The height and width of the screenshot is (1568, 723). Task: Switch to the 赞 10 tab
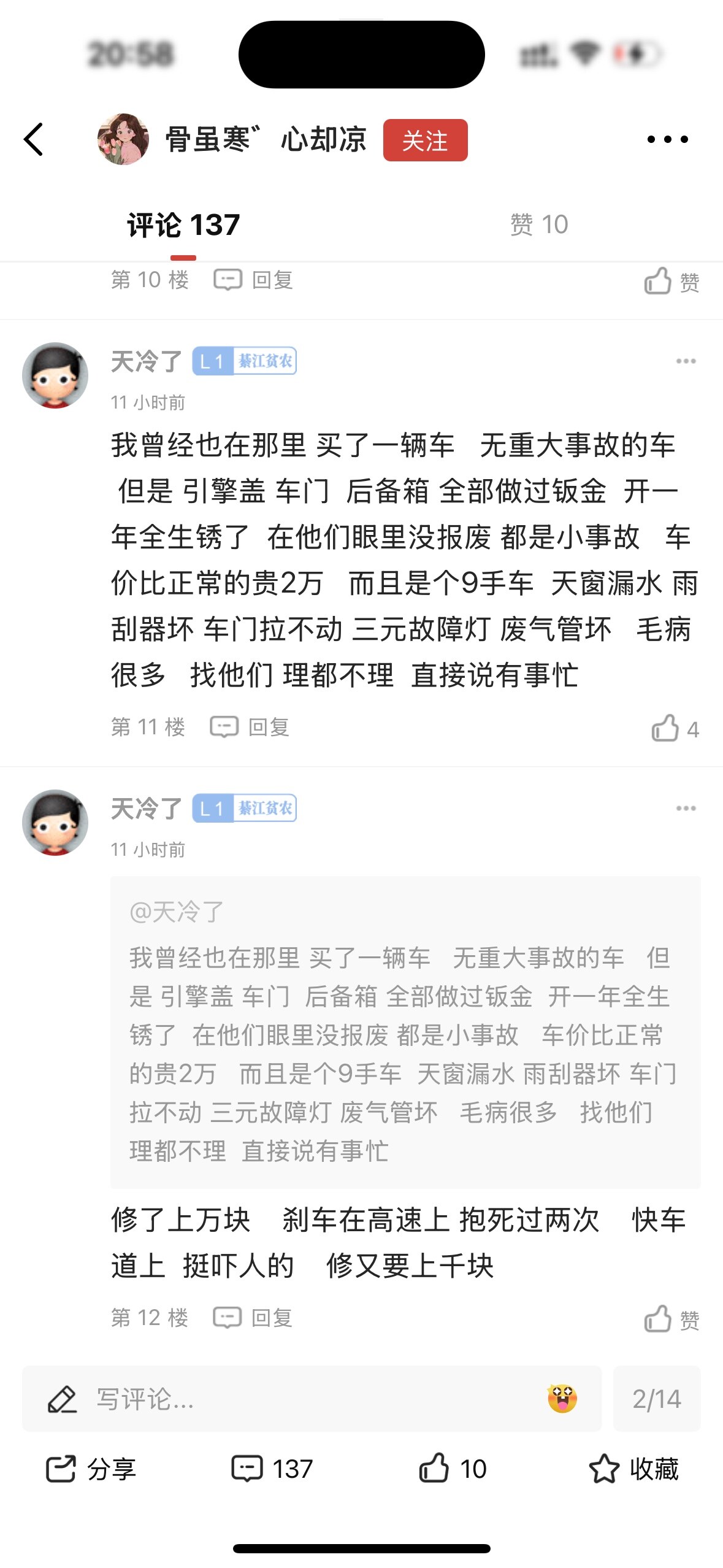pyautogui.click(x=539, y=225)
